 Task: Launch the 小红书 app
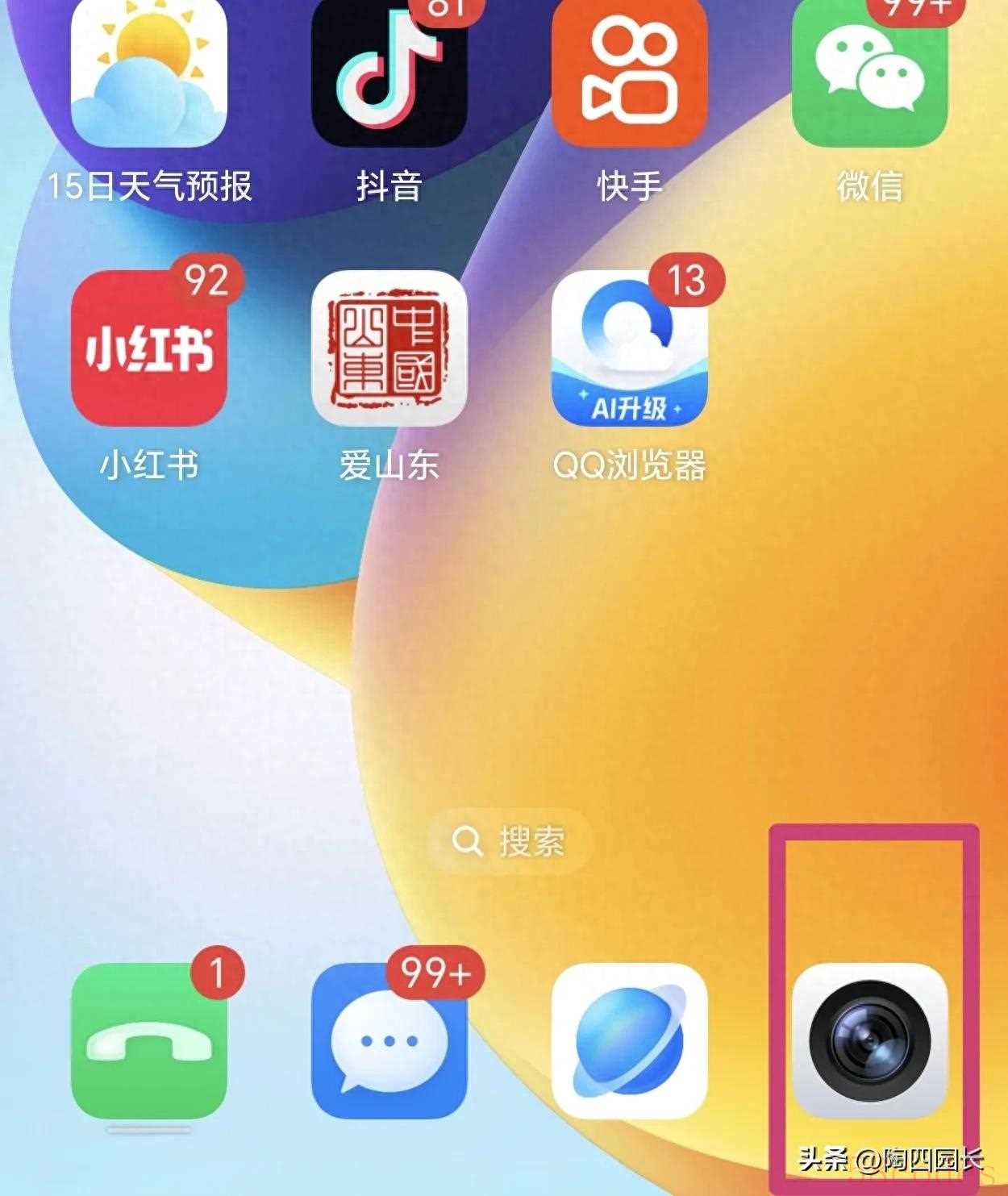[149, 348]
